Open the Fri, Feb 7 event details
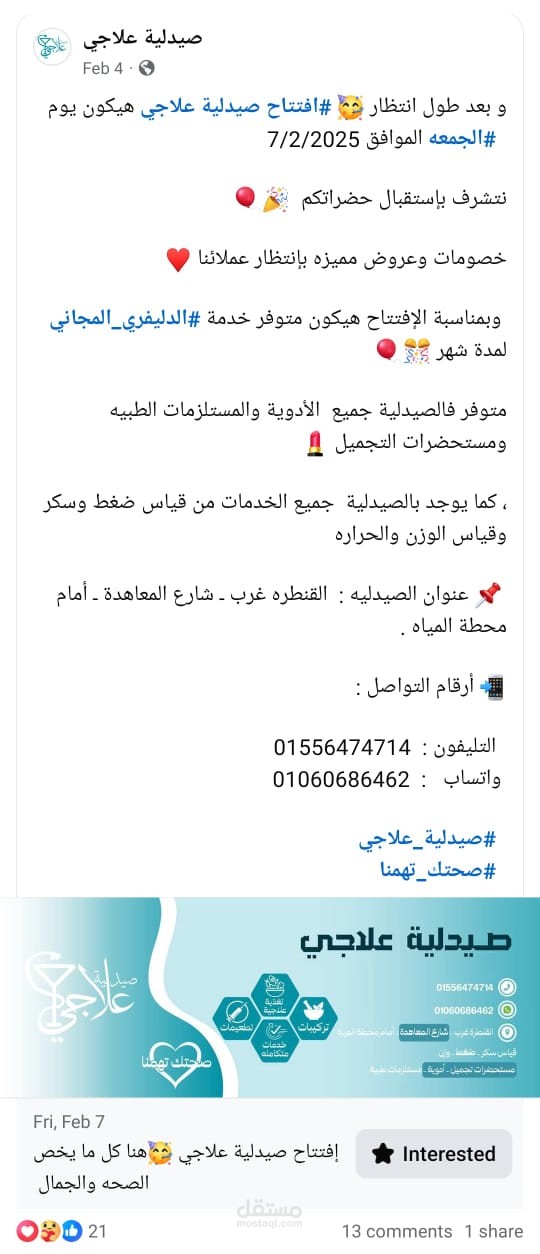The image size is (540, 1254). click(x=187, y=1153)
